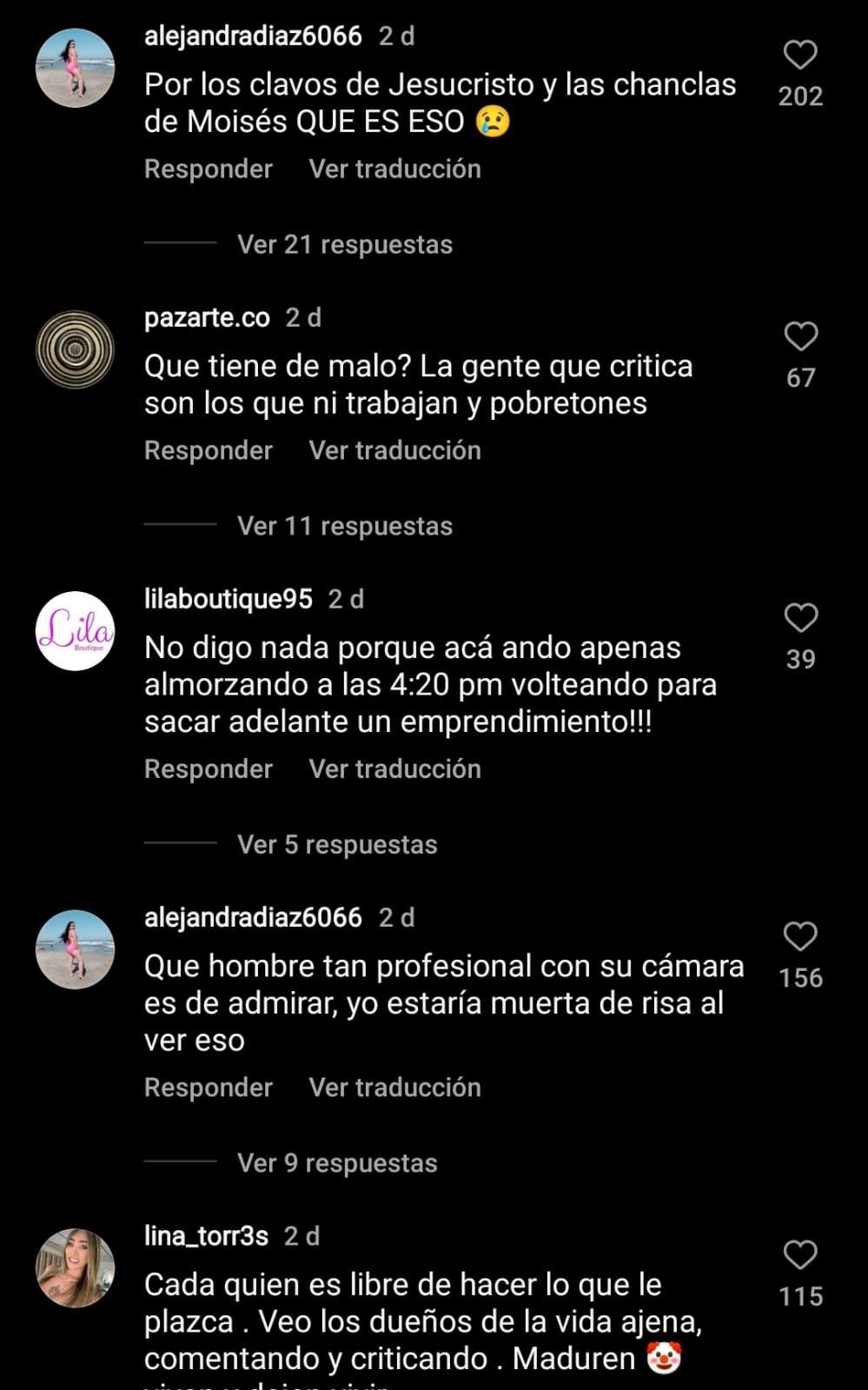Viewport: 868px width, 1390px height.
Task: Reply to pazarte.co's comment
Action: point(209,450)
